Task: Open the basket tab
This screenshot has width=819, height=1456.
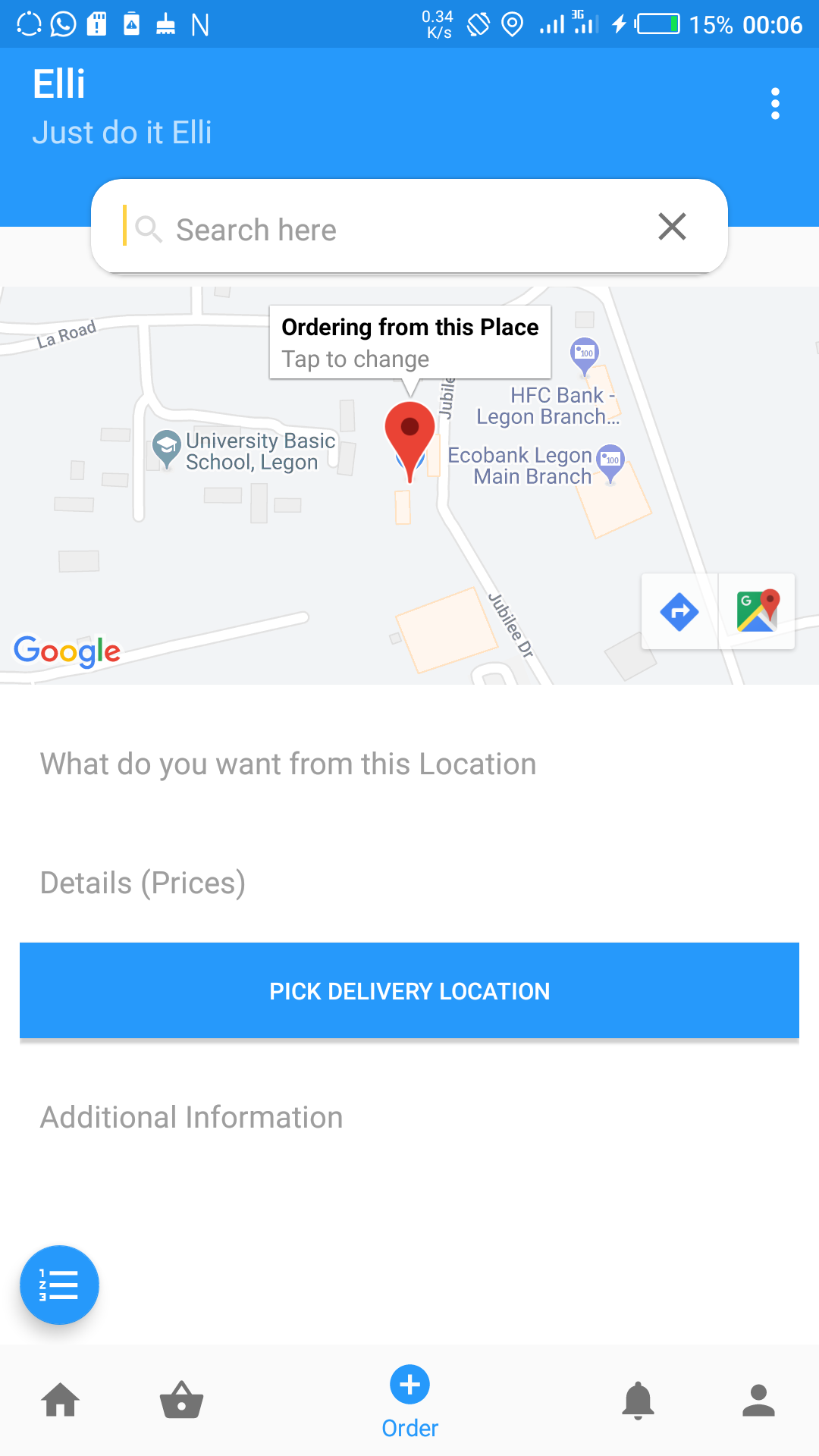Action: click(x=182, y=1400)
